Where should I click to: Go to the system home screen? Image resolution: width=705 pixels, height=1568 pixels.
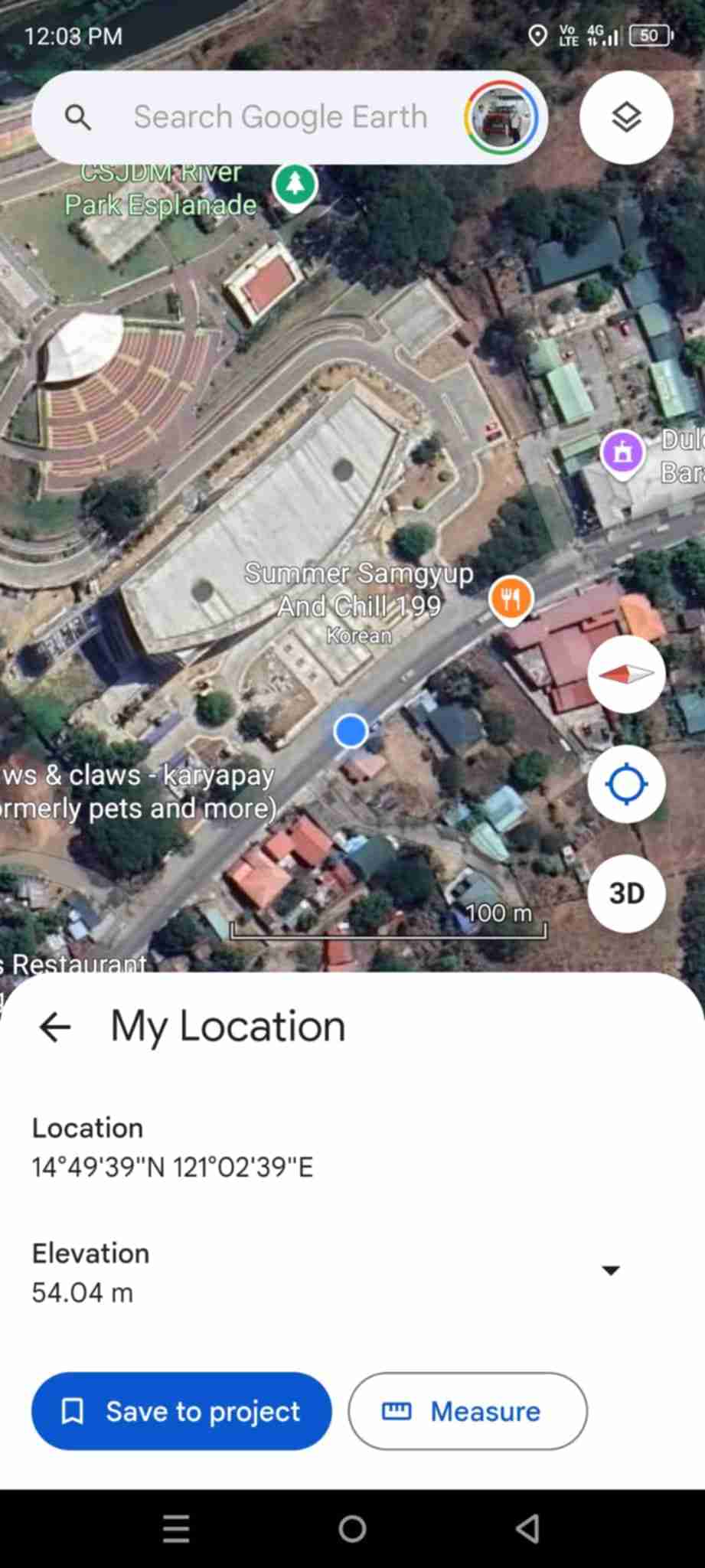[352, 1529]
